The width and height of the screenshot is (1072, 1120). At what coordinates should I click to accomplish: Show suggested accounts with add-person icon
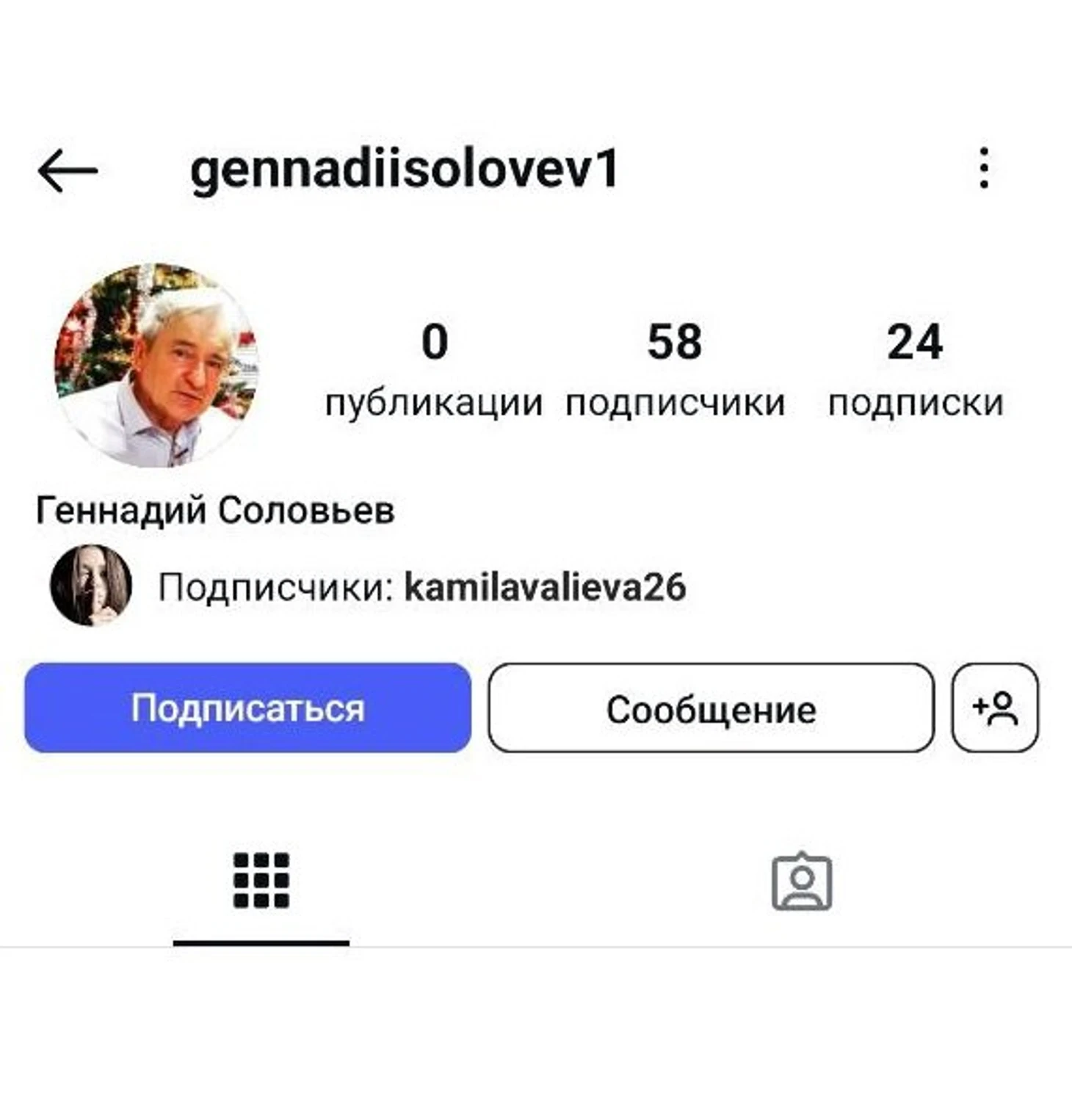click(995, 708)
